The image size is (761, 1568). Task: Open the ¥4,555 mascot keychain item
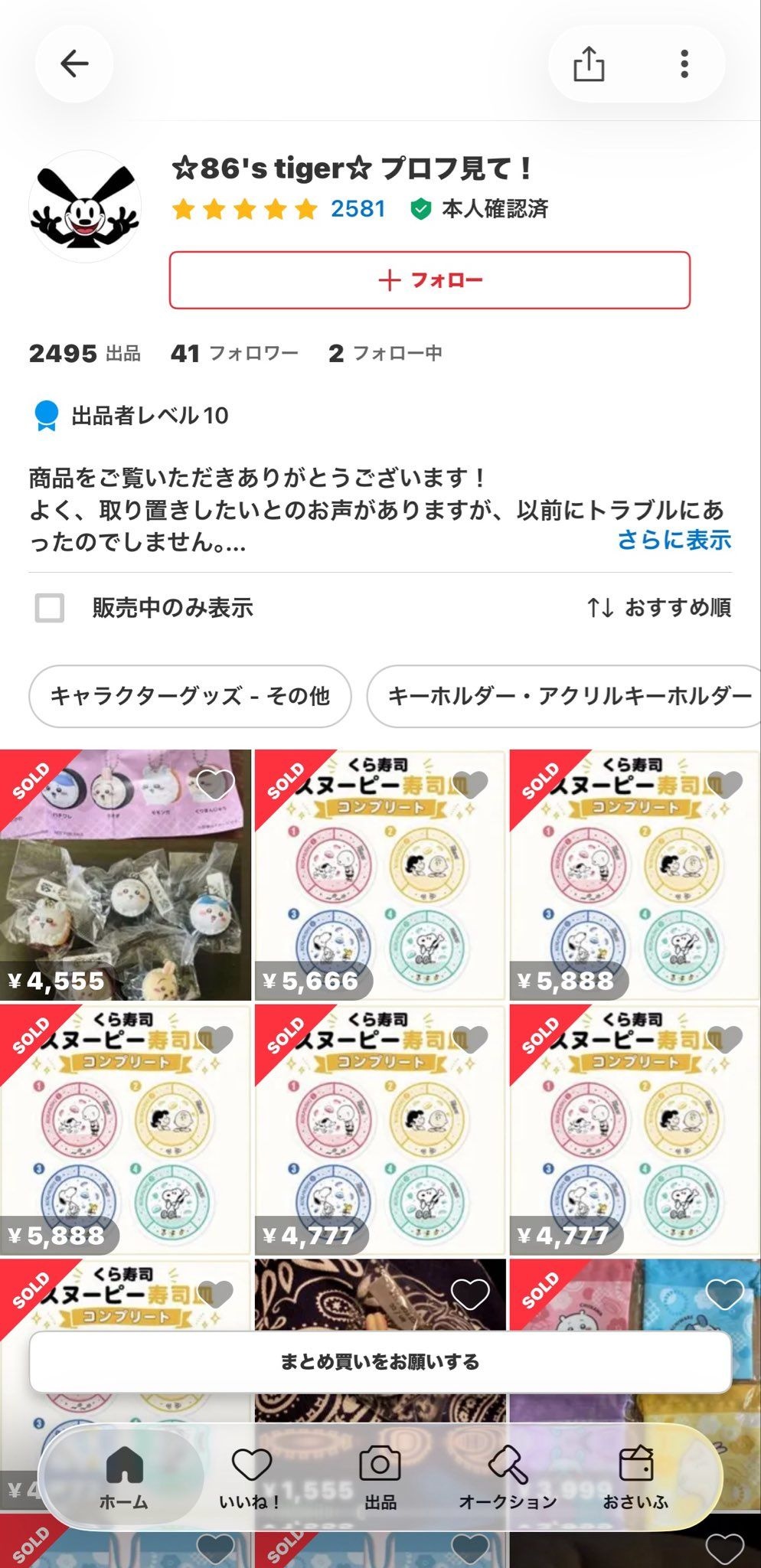coord(126,875)
